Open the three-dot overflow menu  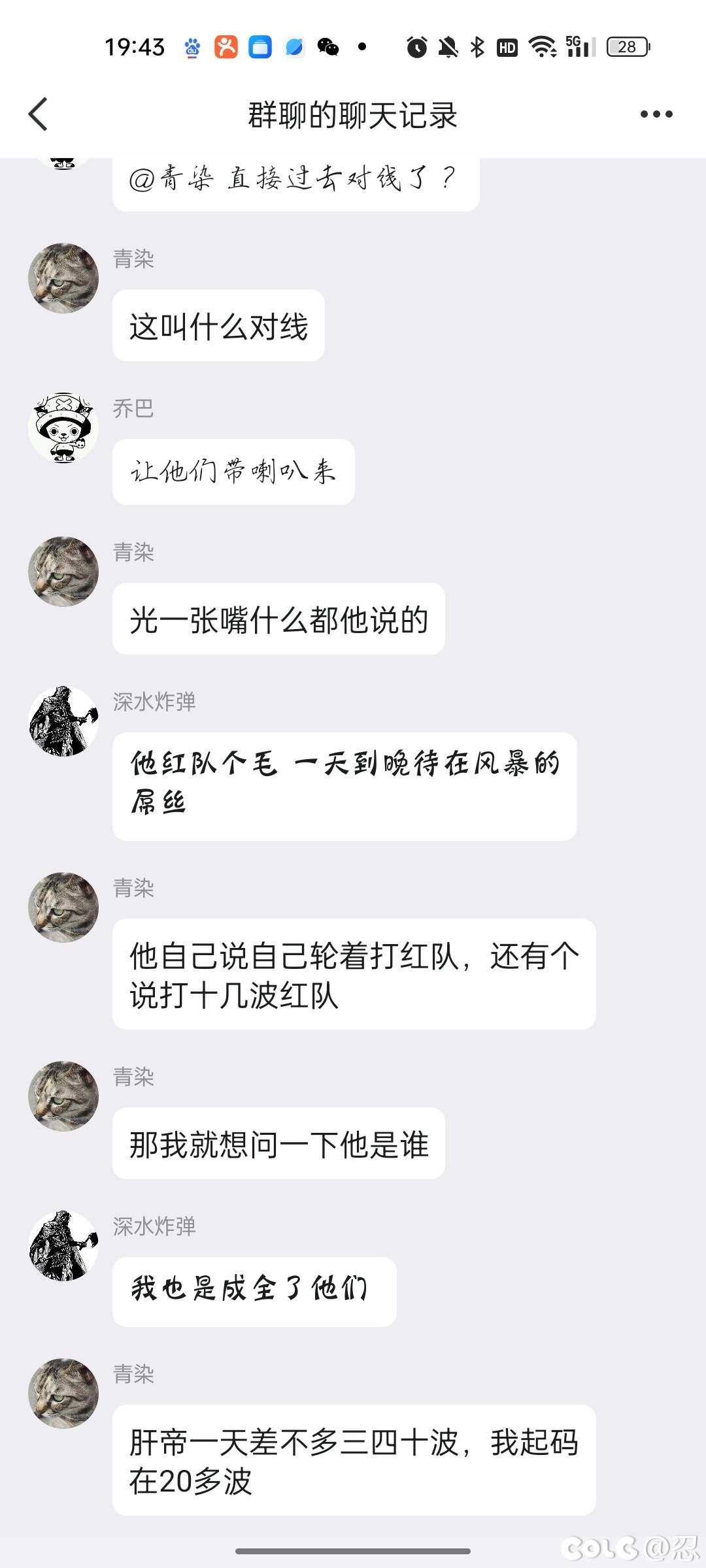coord(656,114)
